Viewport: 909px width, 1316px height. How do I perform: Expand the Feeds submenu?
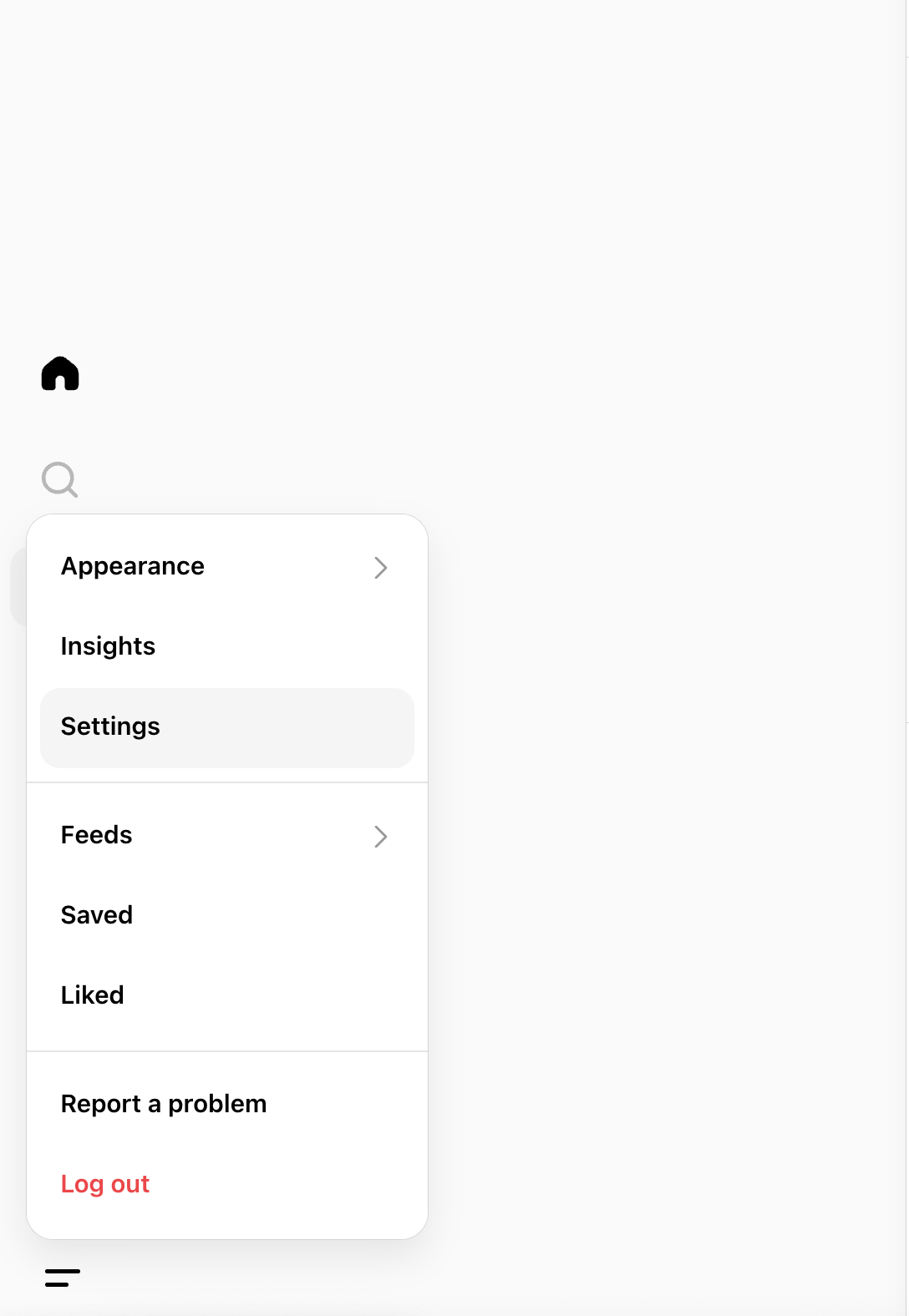tap(226, 836)
